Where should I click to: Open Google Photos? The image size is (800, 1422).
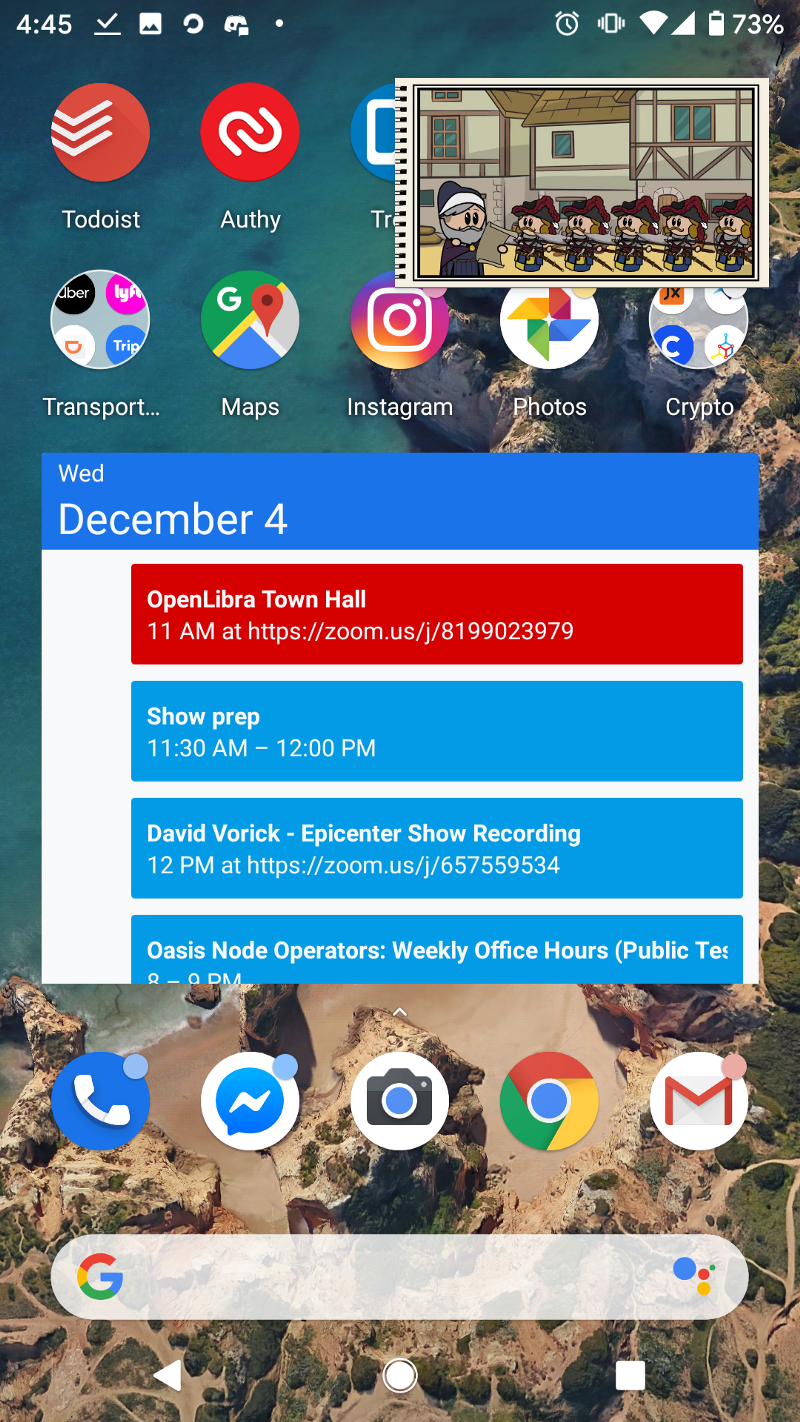pos(549,325)
